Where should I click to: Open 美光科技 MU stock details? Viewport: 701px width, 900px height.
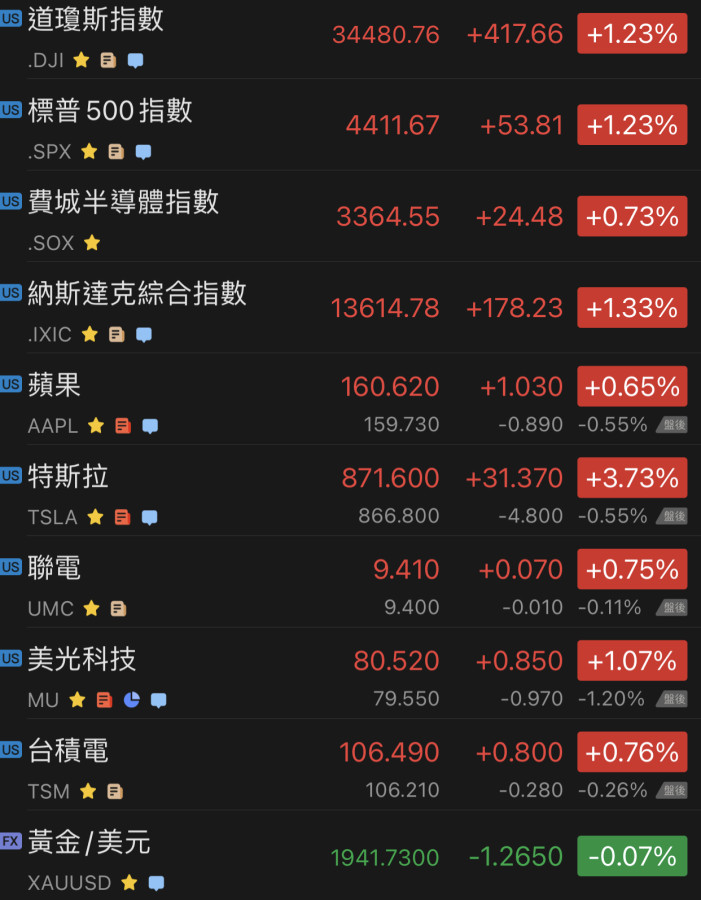82,660
